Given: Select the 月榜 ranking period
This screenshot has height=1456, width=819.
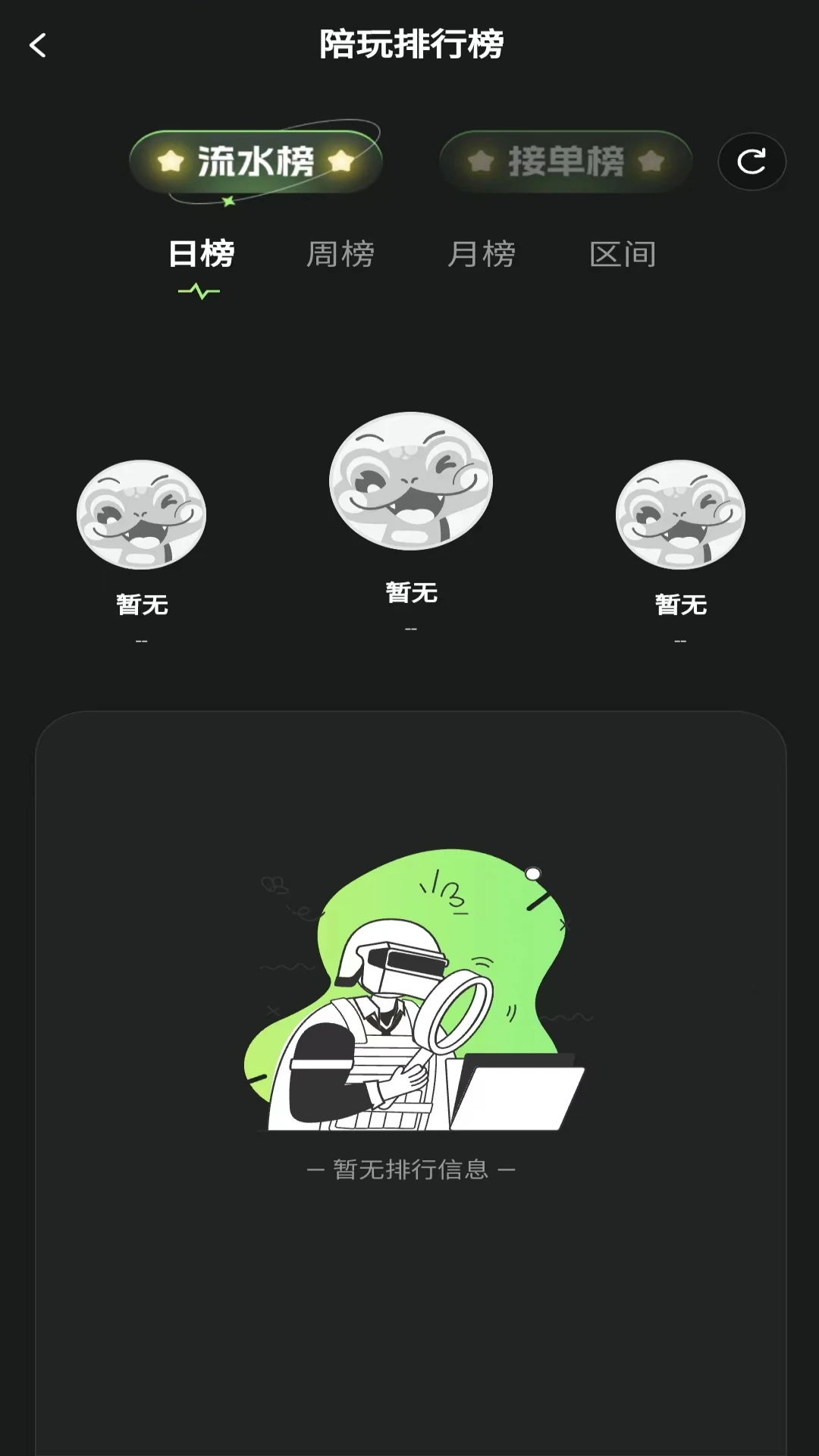Looking at the screenshot, I should click(x=483, y=254).
